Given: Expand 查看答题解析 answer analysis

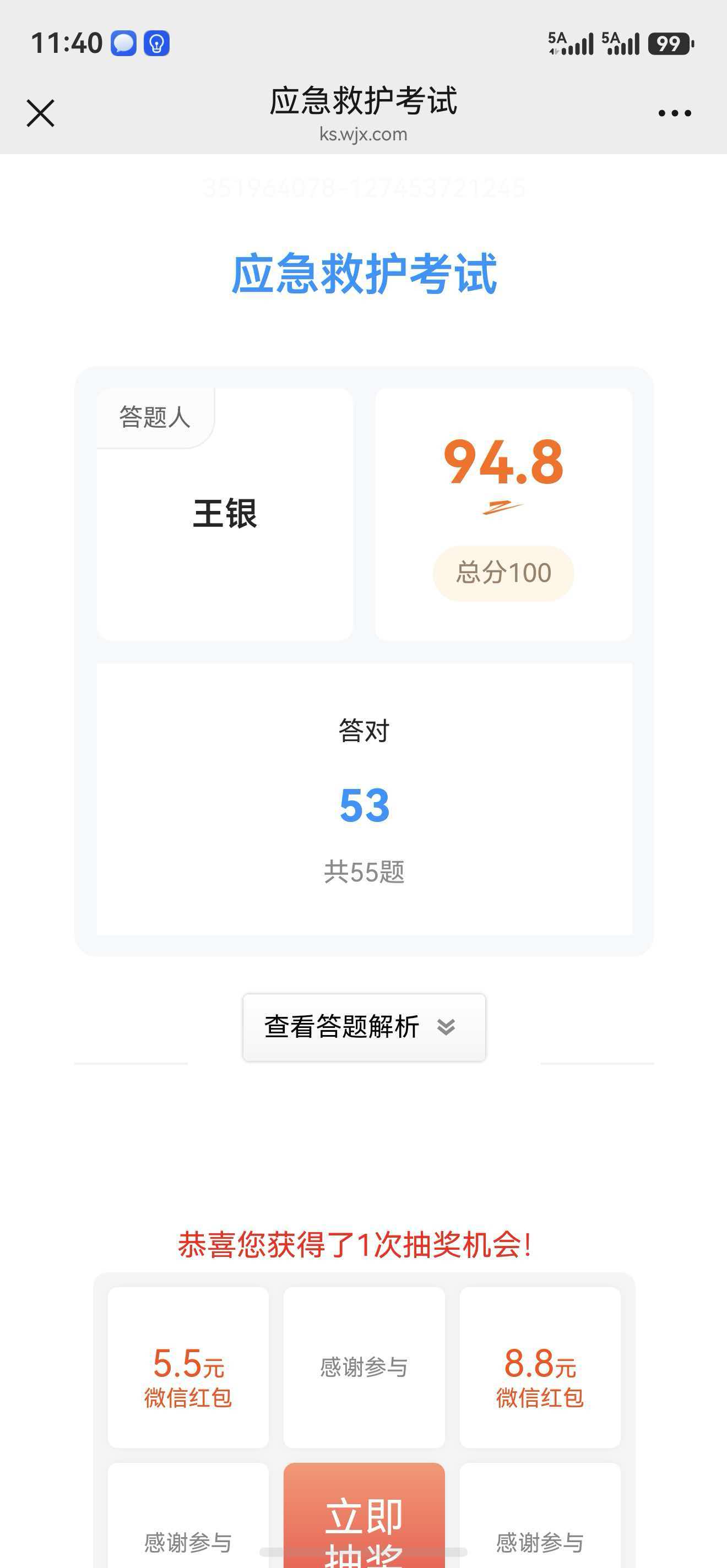Looking at the screenshot, I should tap(364, 1027).
